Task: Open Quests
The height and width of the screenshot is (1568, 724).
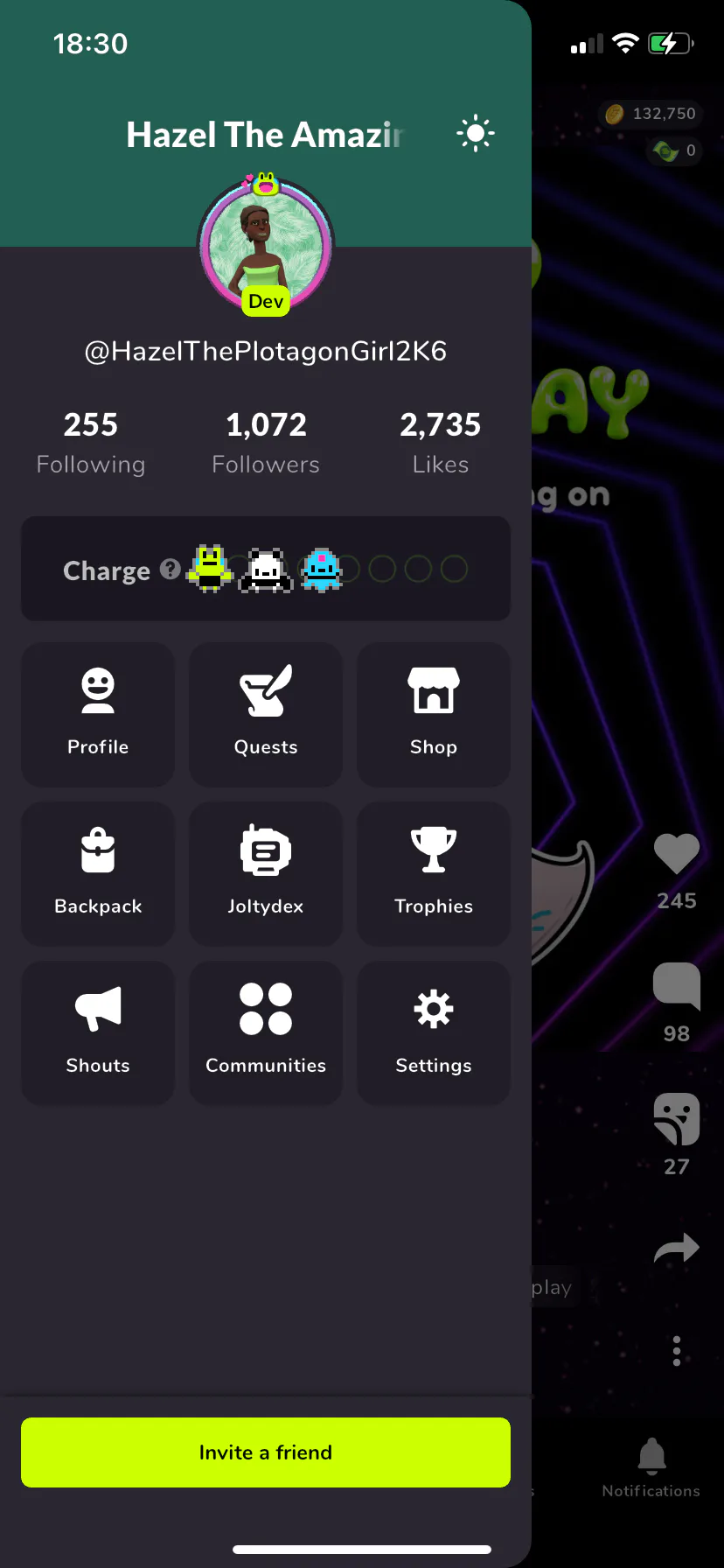Action: [x=266, y=714]
